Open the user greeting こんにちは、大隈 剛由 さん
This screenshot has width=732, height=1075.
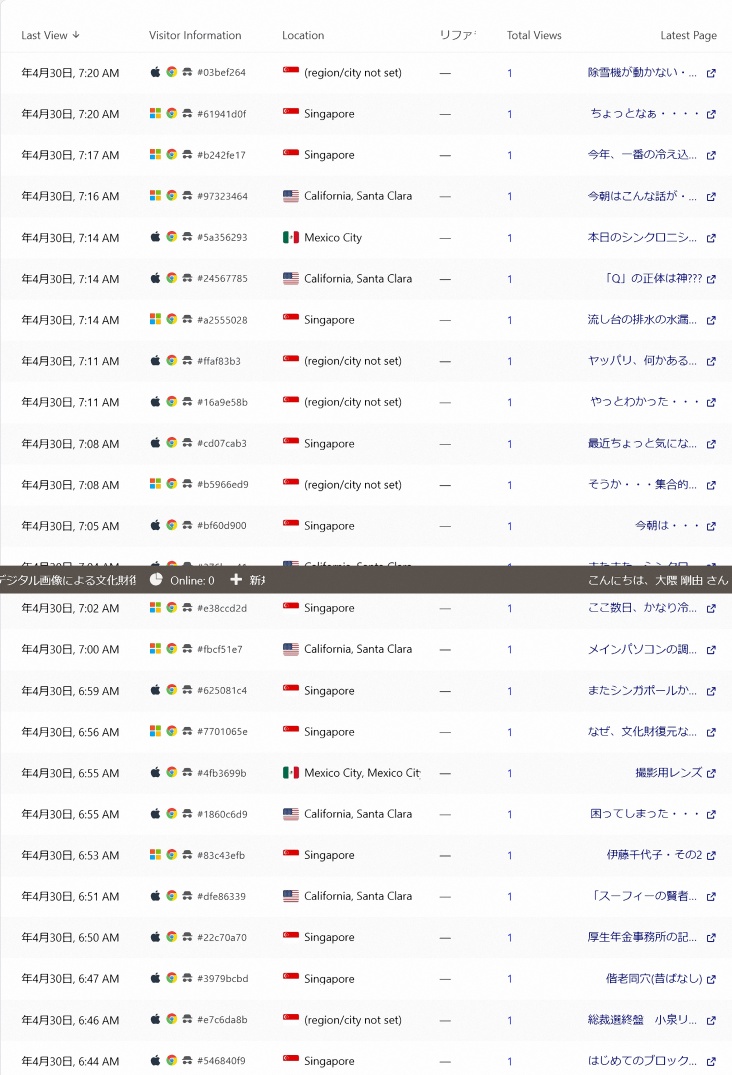pos(658,580)
